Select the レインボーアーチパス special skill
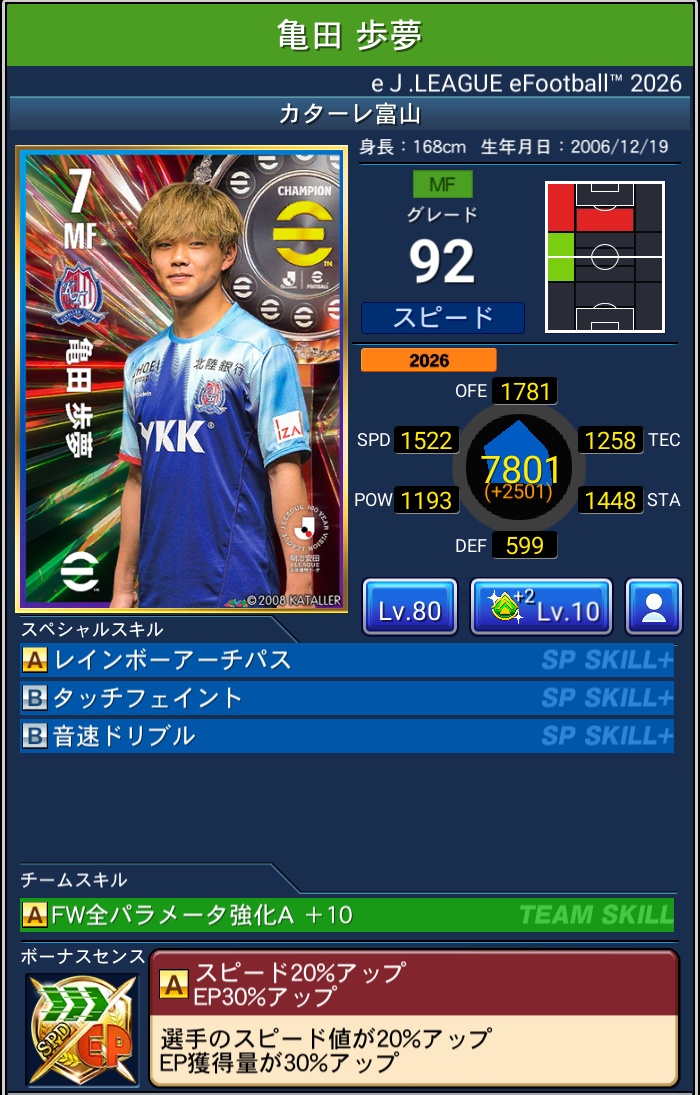Screen dimensions: 700x1095 (346, 660)
